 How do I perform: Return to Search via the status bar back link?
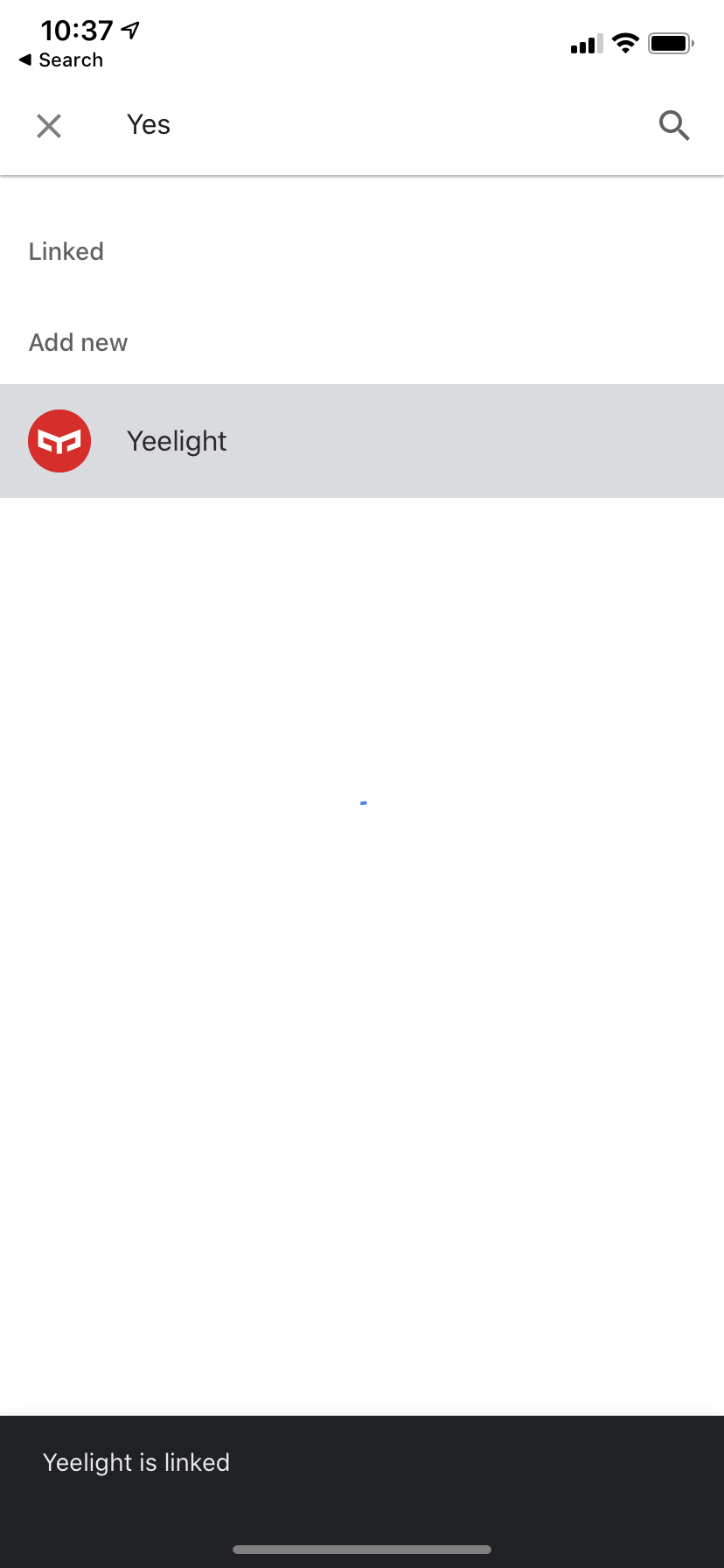coord(61,60)
